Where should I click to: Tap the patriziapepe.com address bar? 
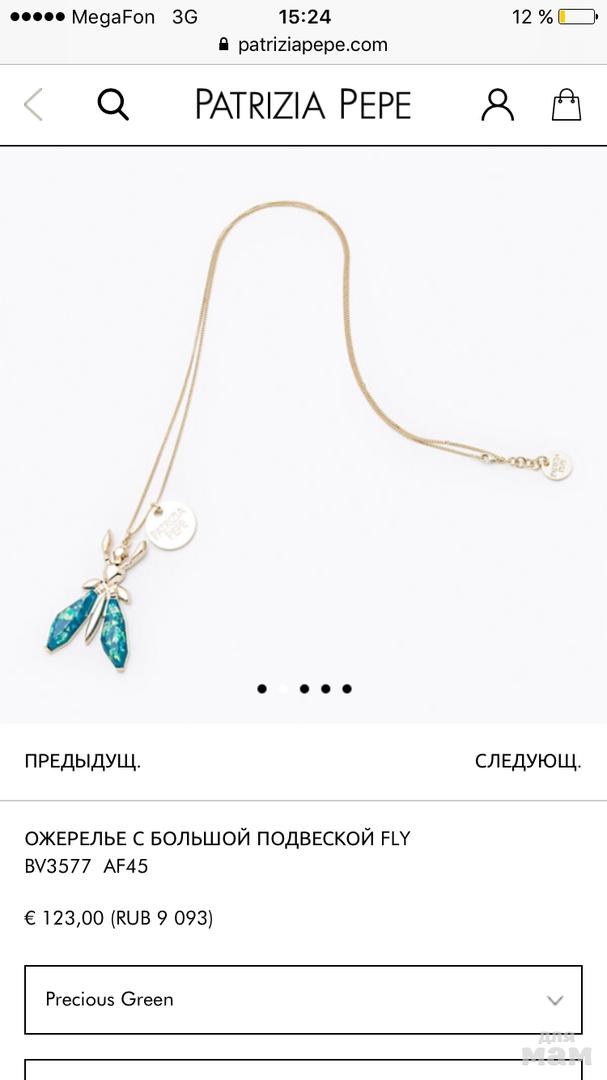pos(303,45)
